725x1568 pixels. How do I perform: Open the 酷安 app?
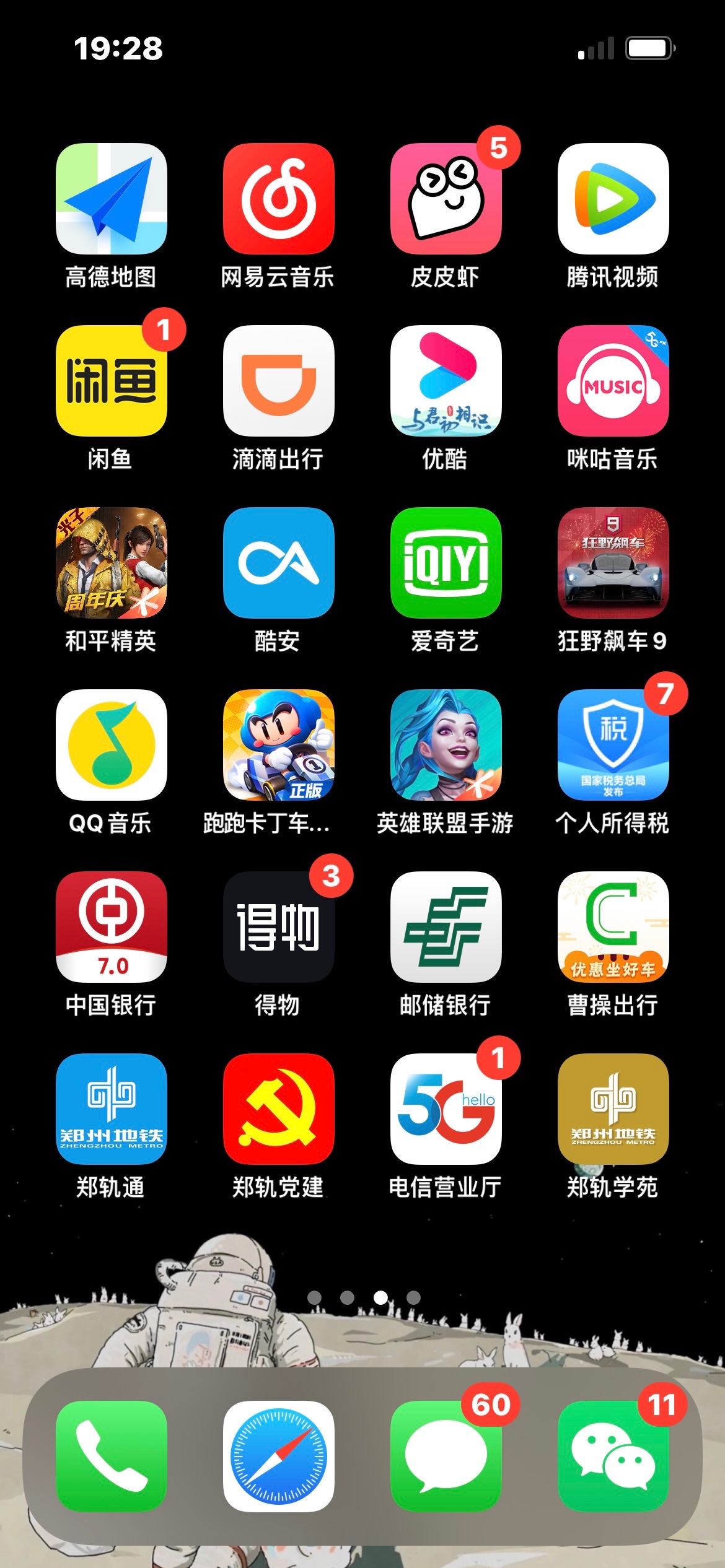[x=279, y=563]
